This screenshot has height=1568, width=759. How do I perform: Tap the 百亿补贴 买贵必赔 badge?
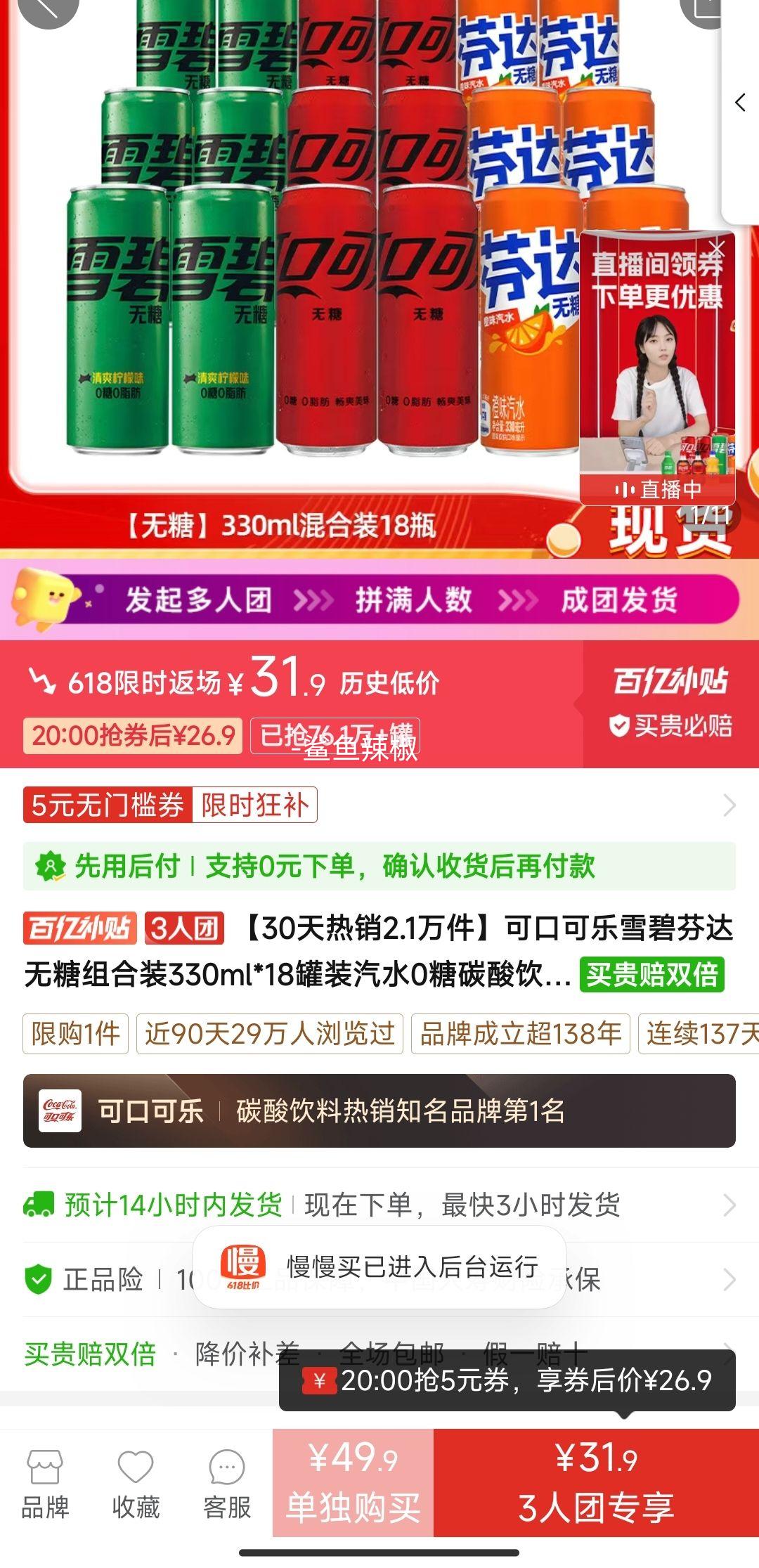point(670,703)
